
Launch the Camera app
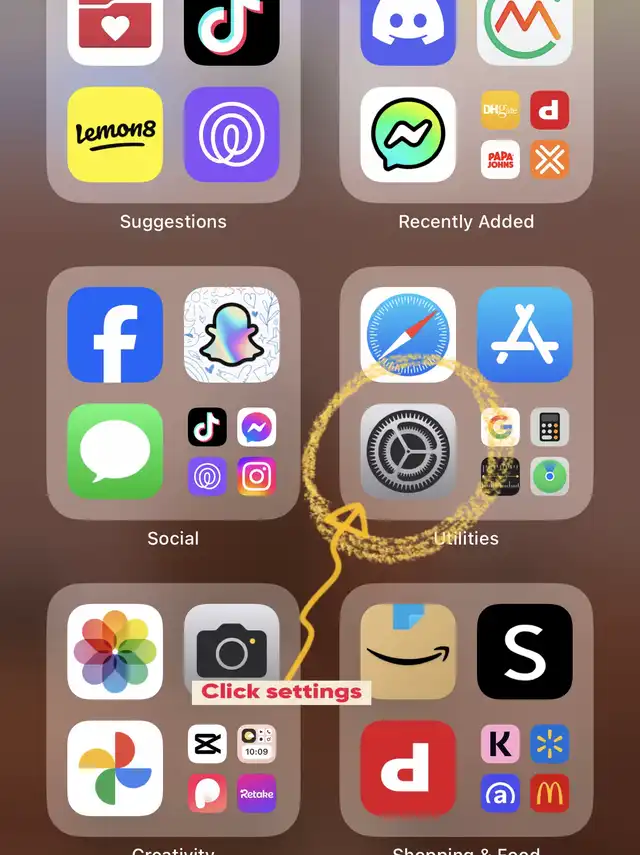232,651
